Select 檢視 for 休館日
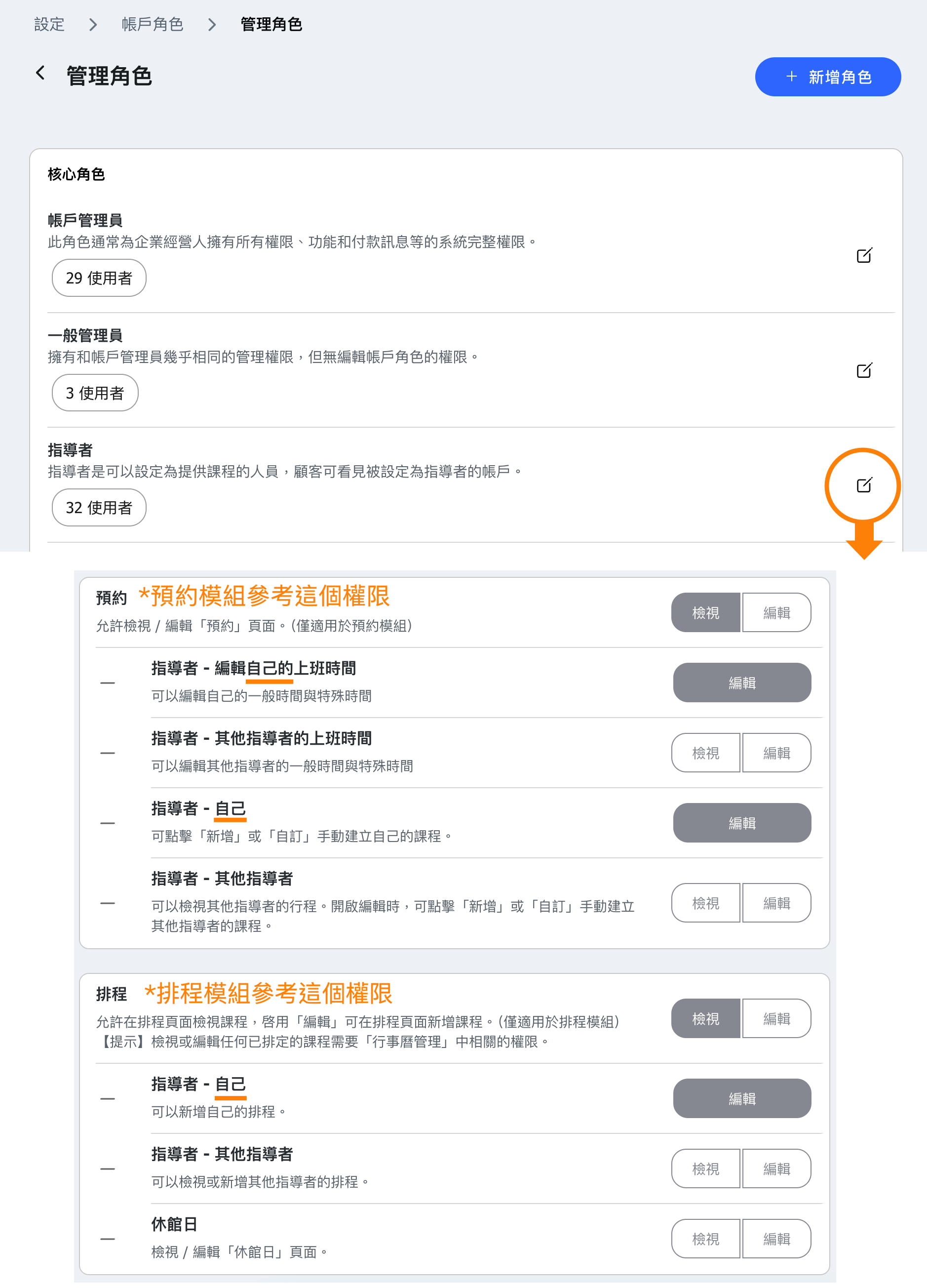Screen dimensions: 927x1288 pyautogui.click(x=705, y=1239)
